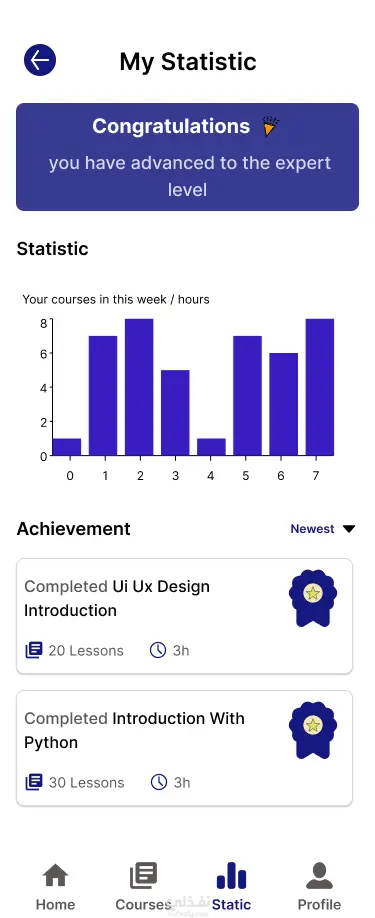Switch to the Home tab
Screen dimensions: 375x918
coord(56,886)
